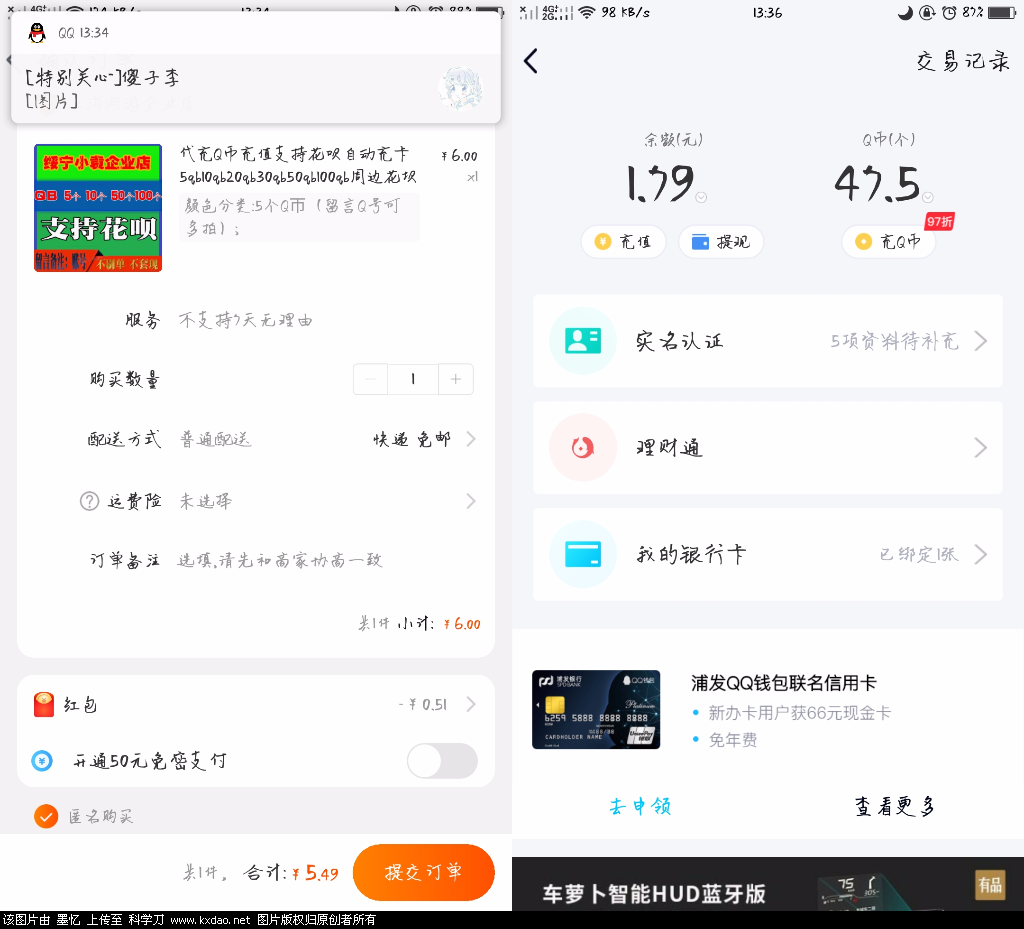
Task: Tap the 提现 withdraw button
Action: pos(721,242)
